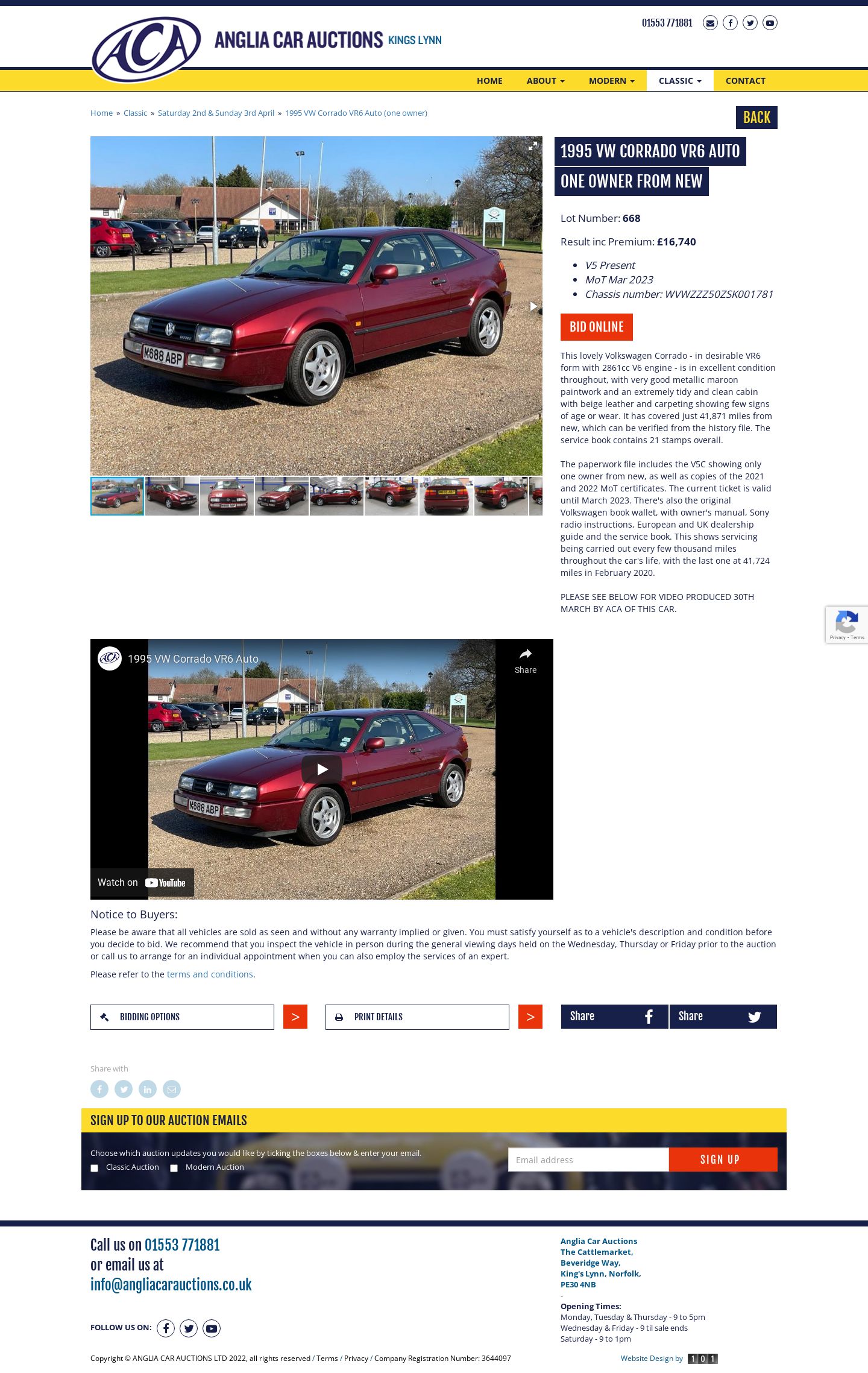Play the 1995 VW Corrado YouTube video

click(322, 769)
